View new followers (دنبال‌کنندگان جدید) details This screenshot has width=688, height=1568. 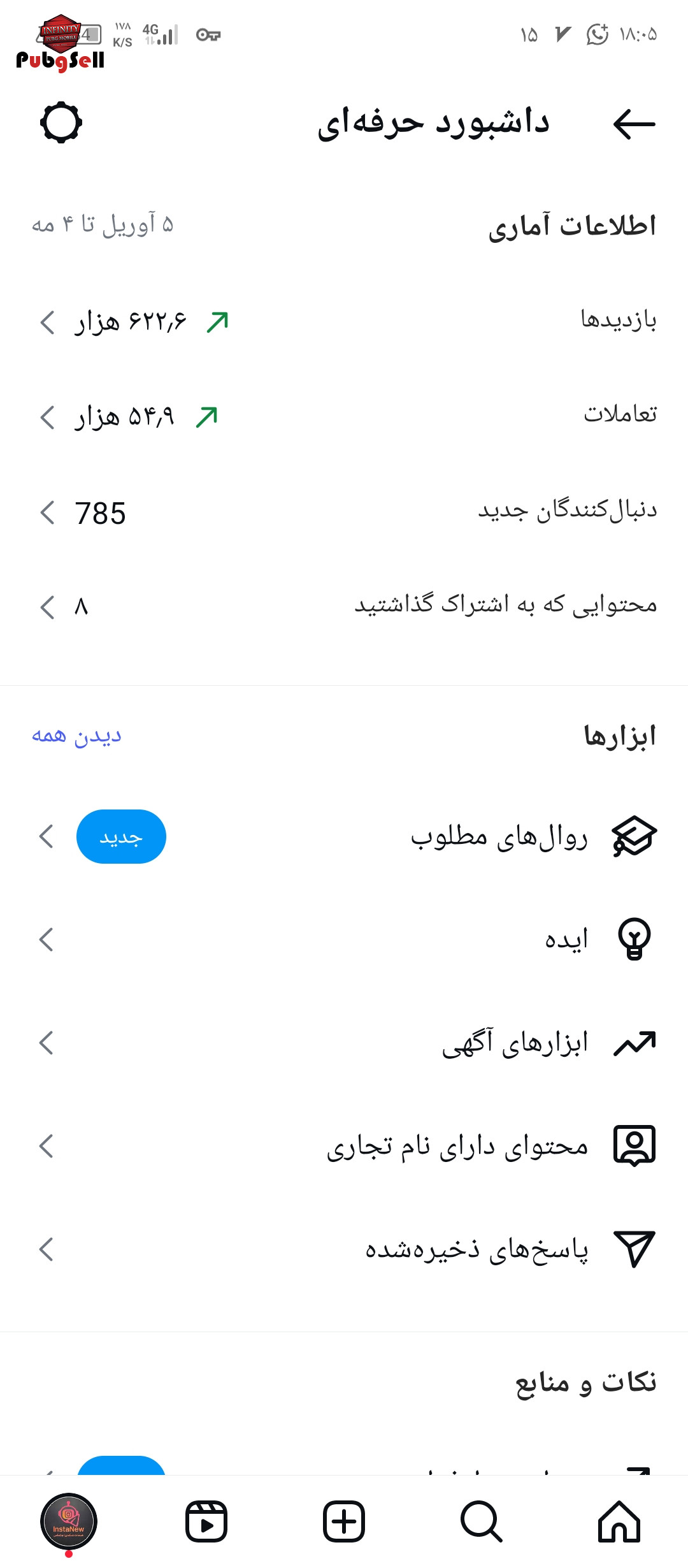pyautogui.click(x=344, y=512)
